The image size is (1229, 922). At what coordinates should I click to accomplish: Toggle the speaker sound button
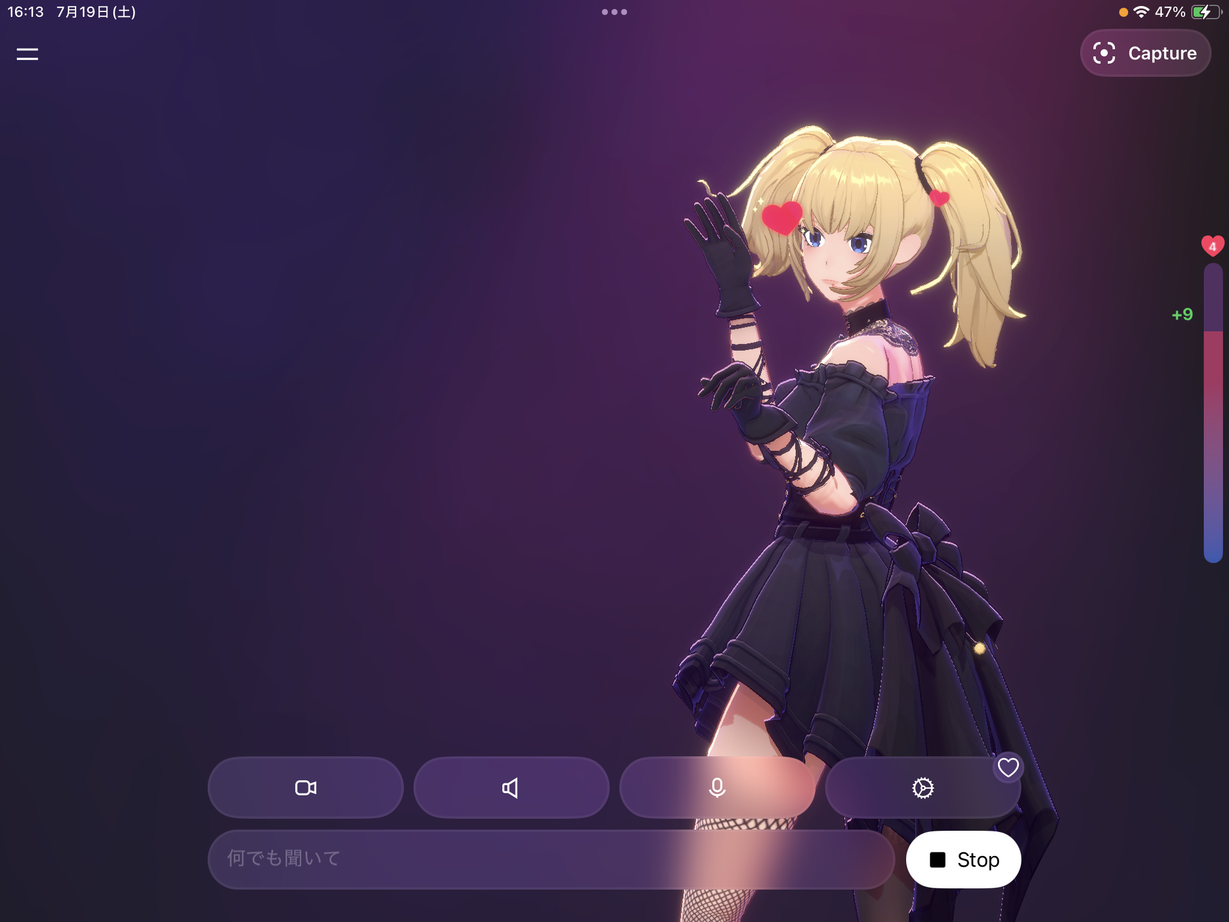tap(511, 788)
